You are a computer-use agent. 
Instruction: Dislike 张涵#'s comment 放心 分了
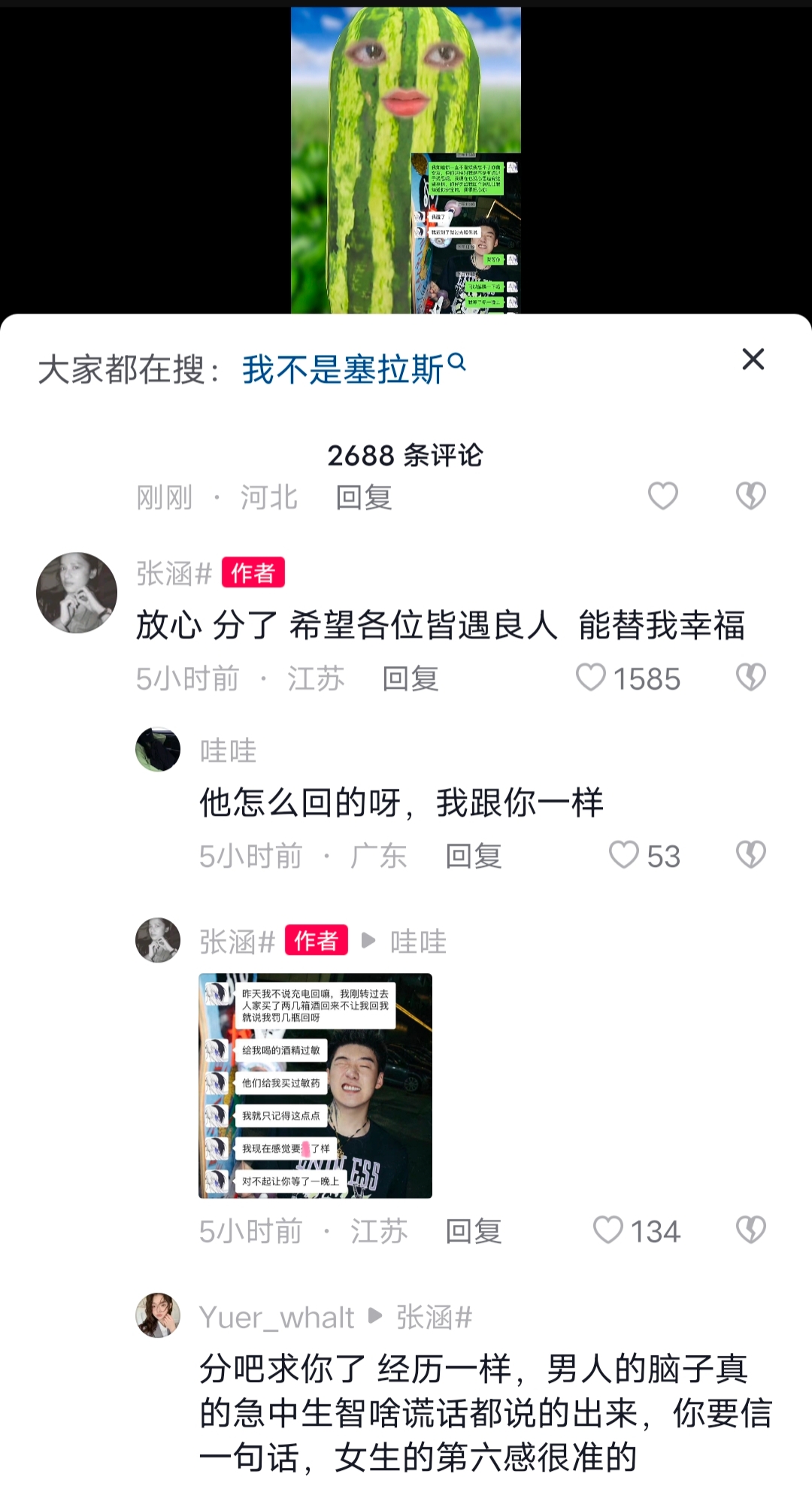(x=750, y=678)
